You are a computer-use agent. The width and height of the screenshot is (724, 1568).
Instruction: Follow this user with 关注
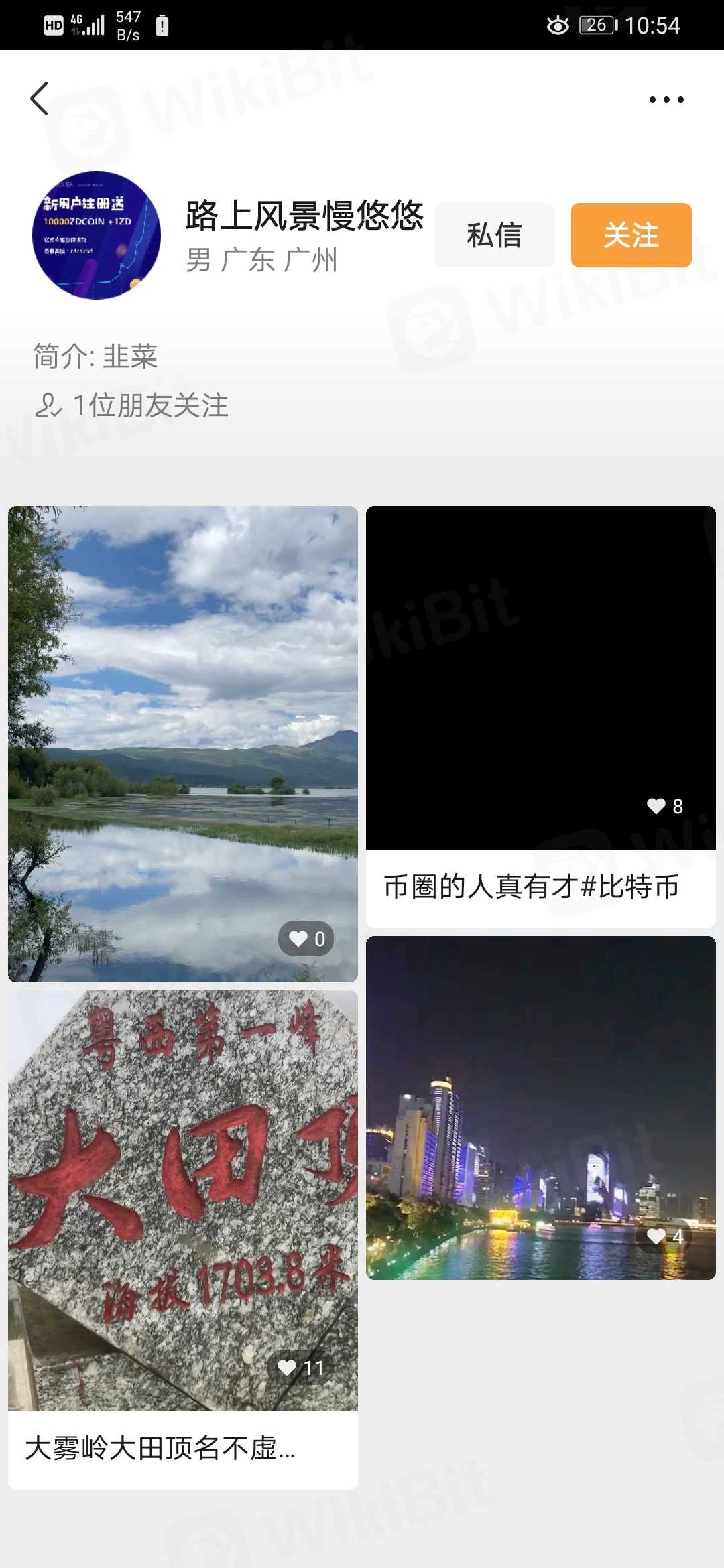point(631,235)
